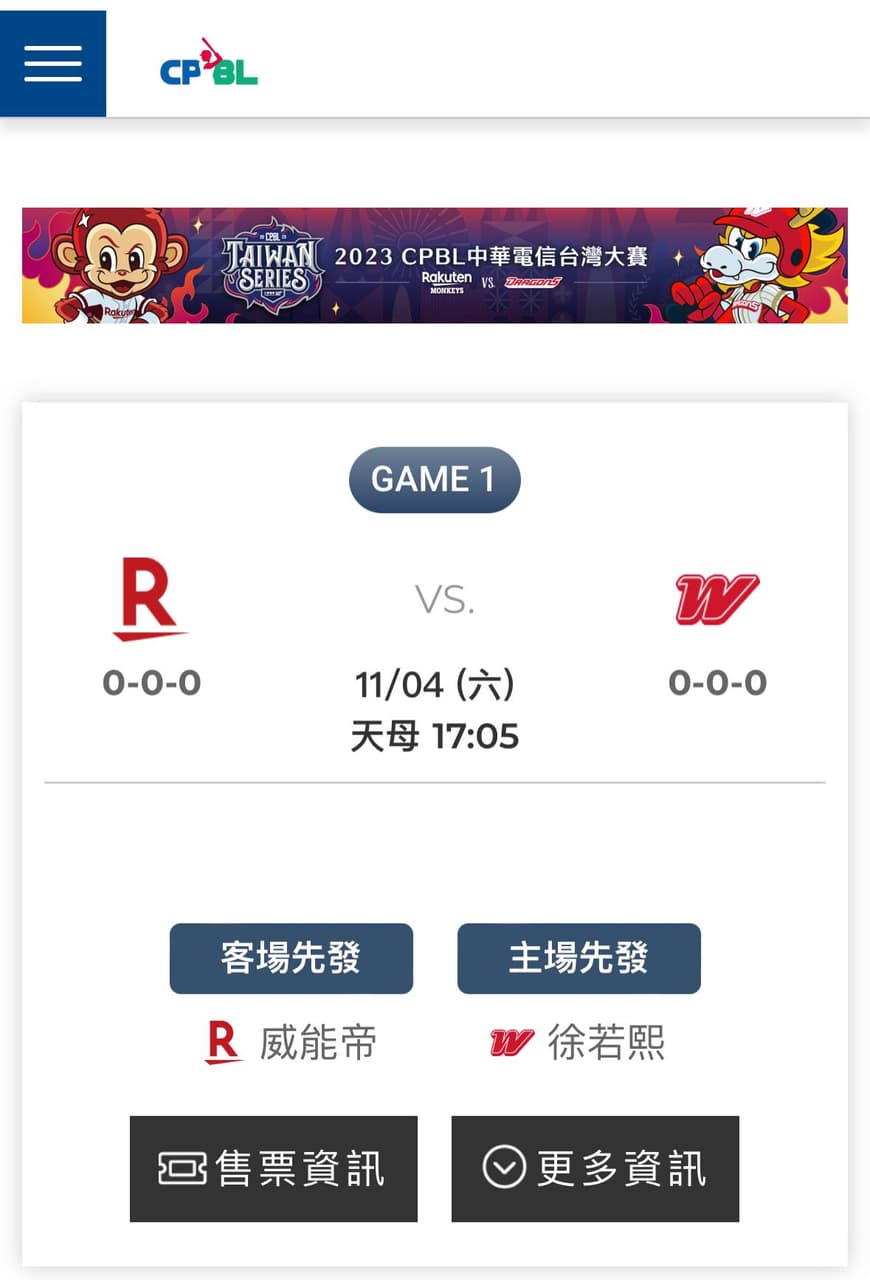Viewport: 870px width, 1280px height.
Task: Open the hamburger navigation menu
Action: point(54,62)
